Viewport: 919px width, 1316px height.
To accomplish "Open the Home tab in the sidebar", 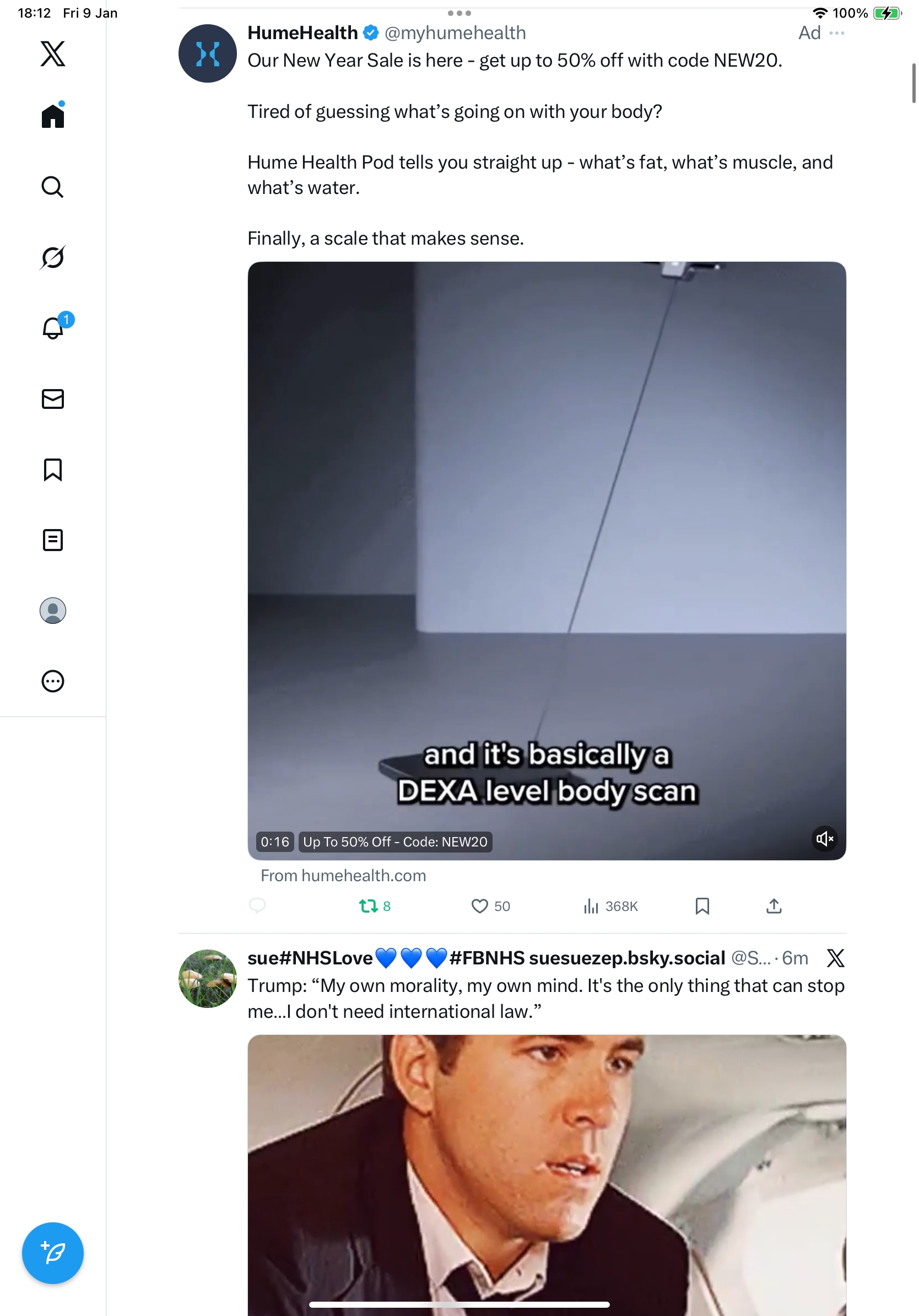I will 53,116.
